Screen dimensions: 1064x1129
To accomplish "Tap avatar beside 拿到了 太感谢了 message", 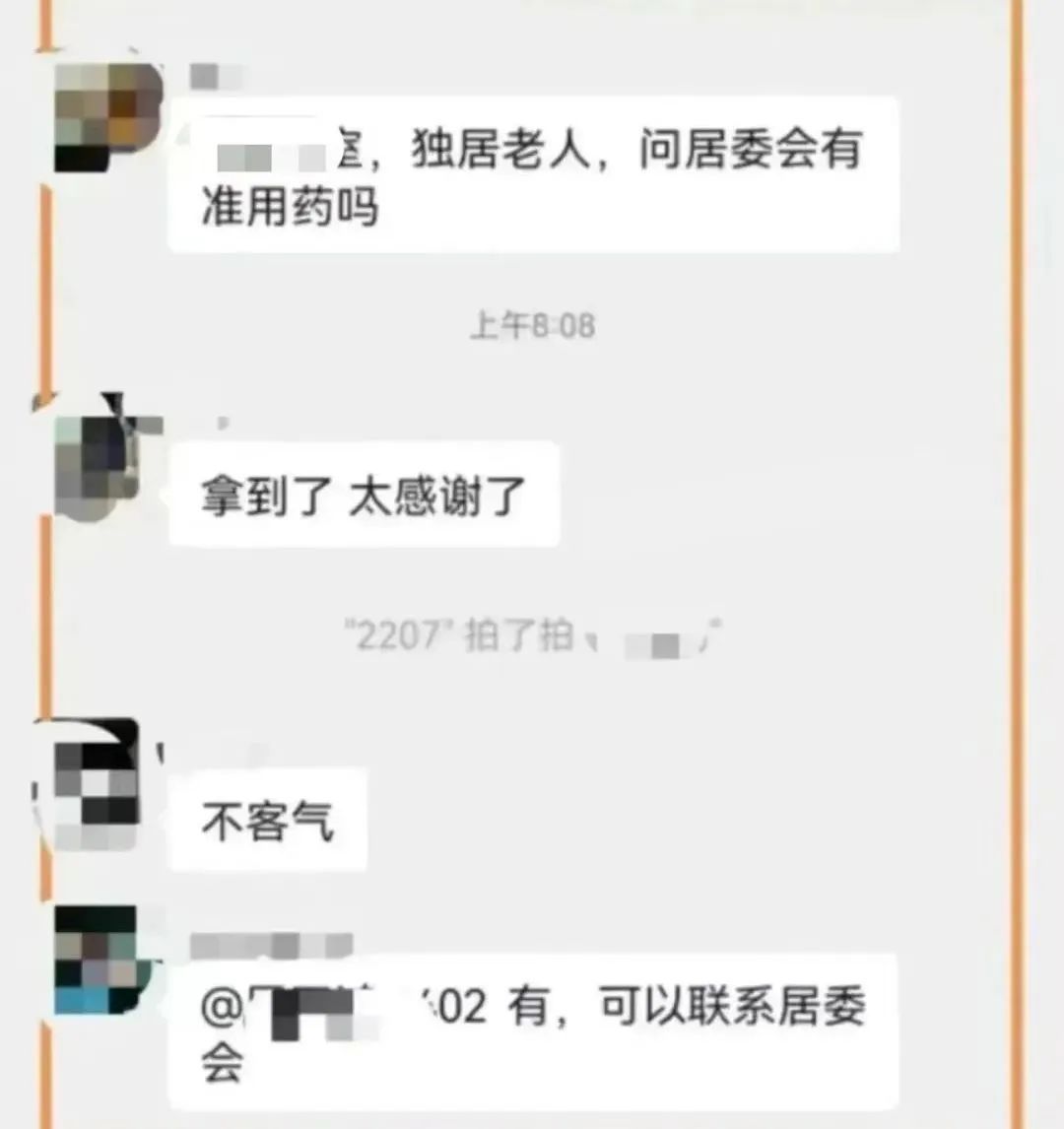I will 108,468.
